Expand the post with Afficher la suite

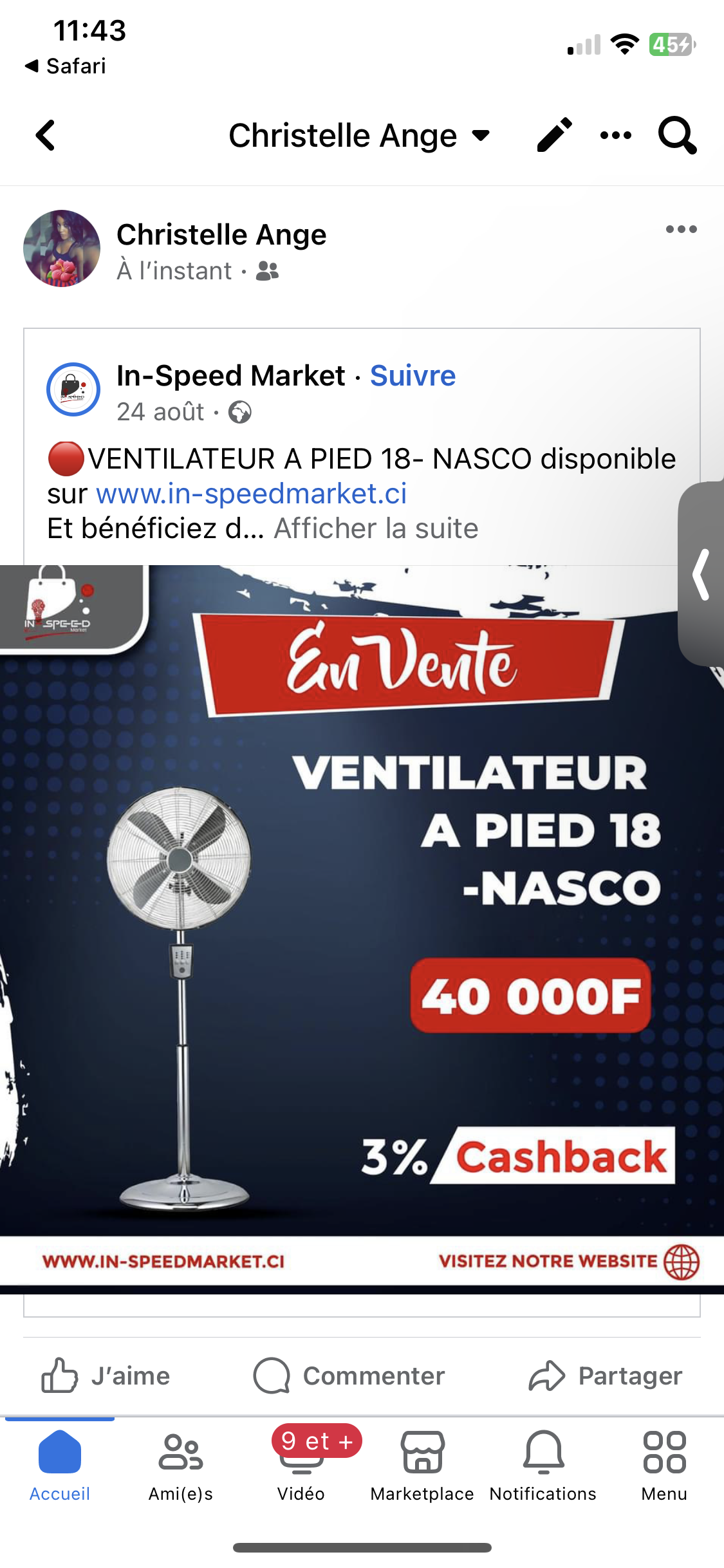(376, 528)
